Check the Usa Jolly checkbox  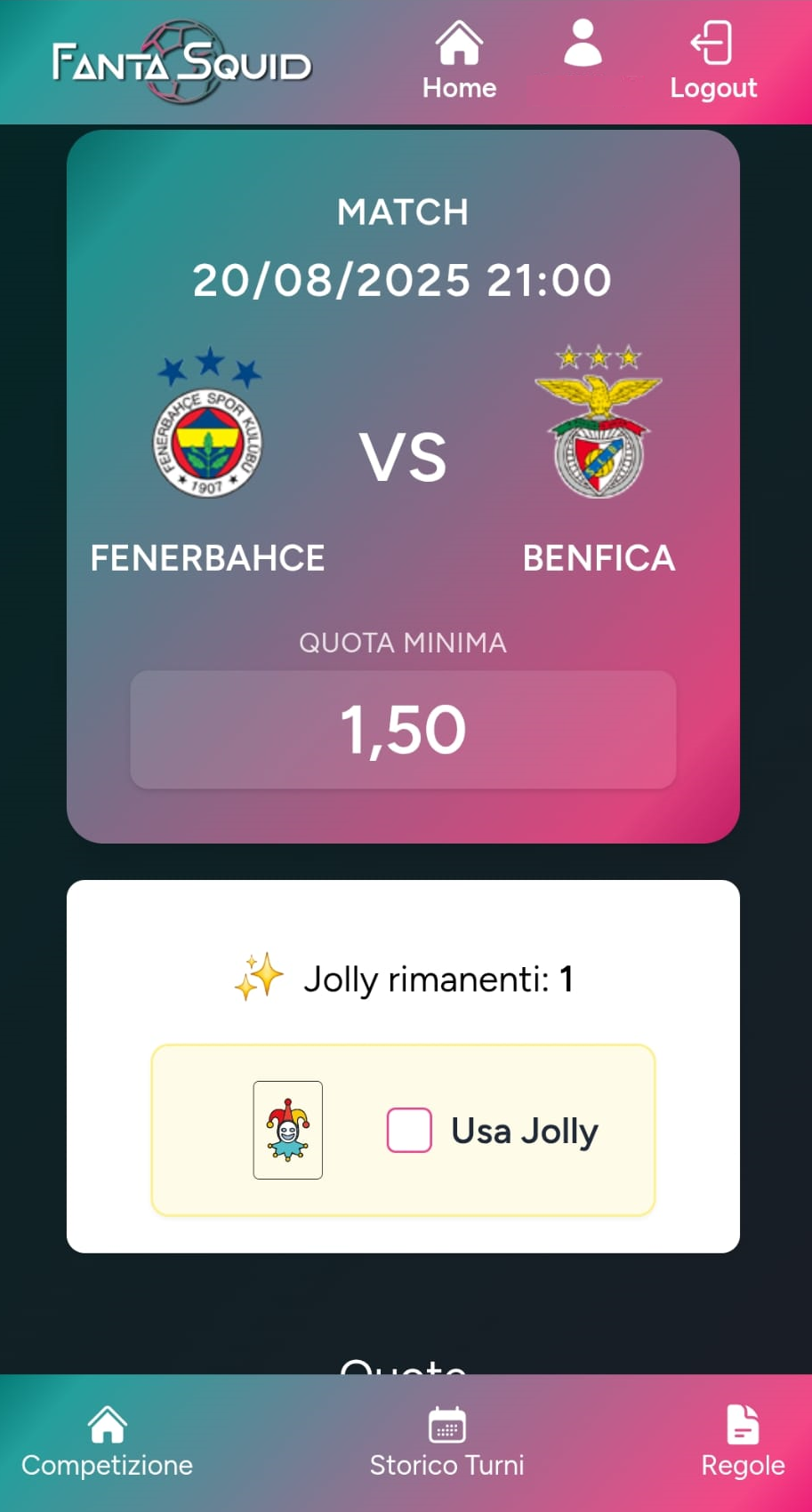coord(409,1130)
